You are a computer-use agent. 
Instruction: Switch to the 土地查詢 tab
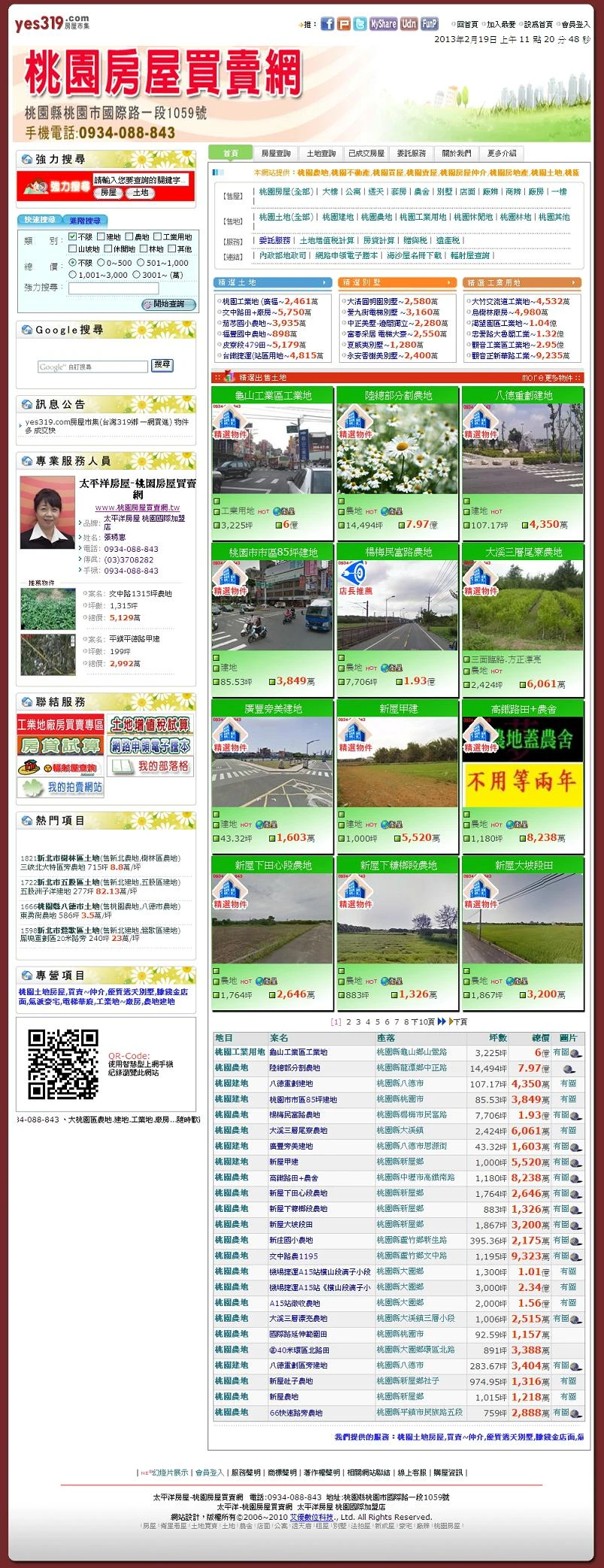321,153
